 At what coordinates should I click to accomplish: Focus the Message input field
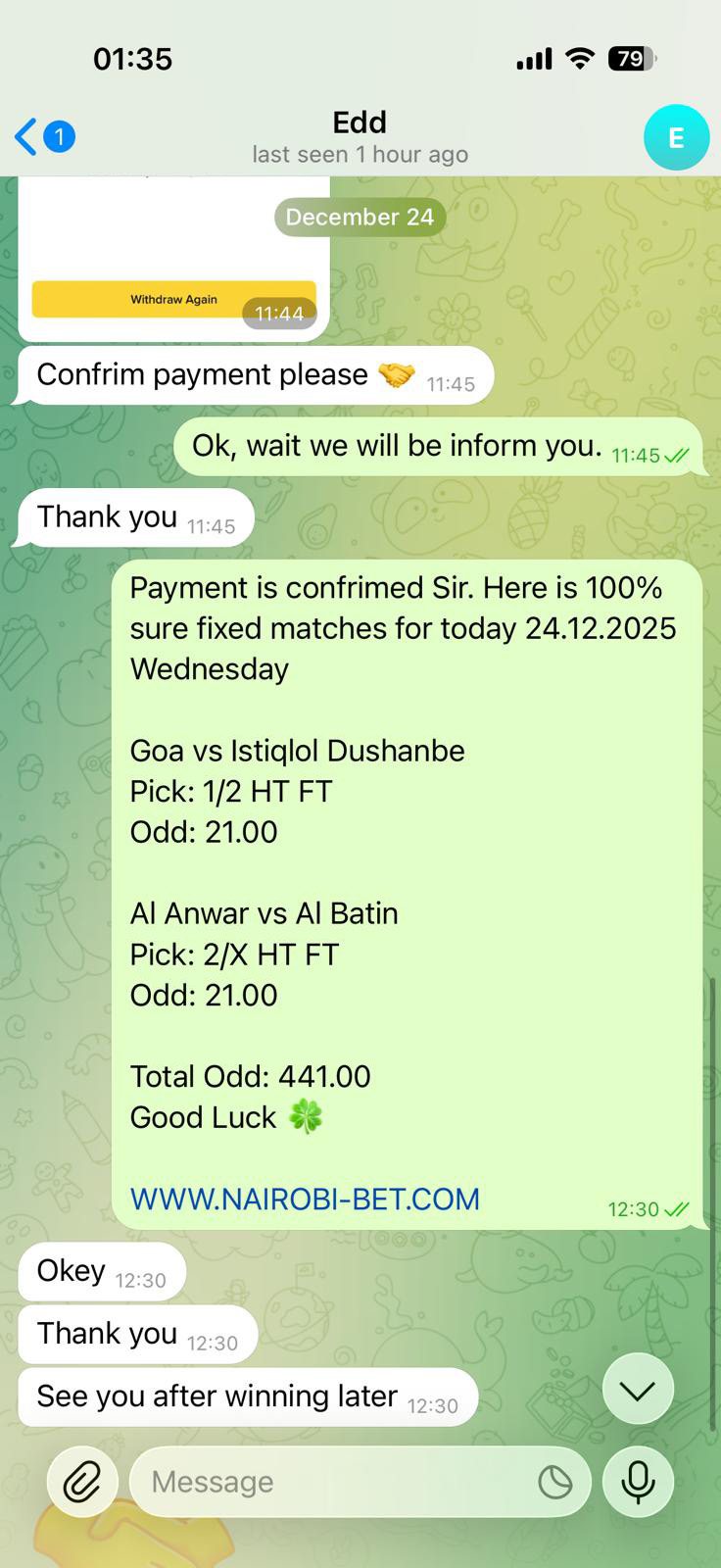[333, 1482]
